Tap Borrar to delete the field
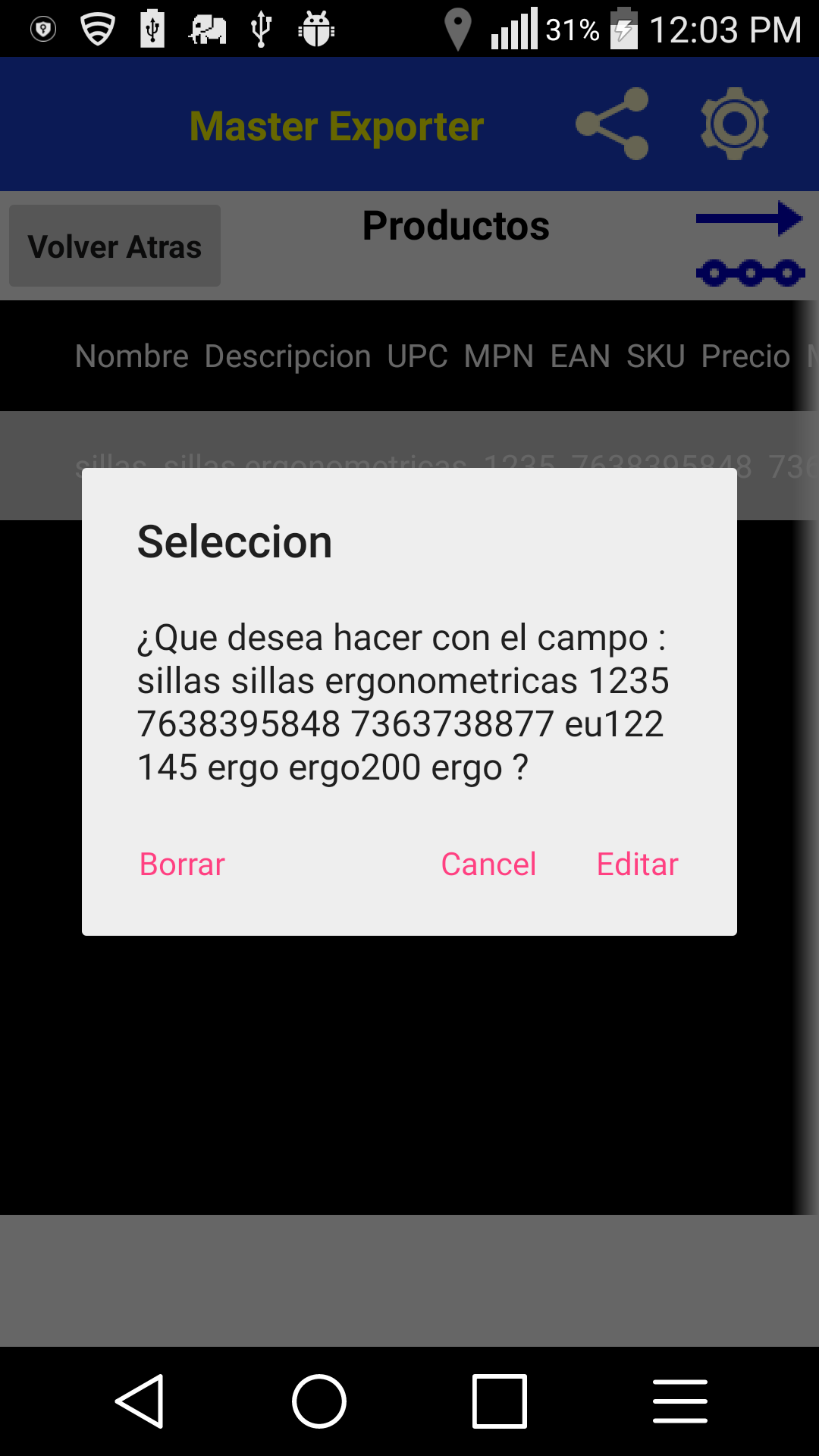The width and height of the screenshot is (819, 1456). tap(182, 864)
